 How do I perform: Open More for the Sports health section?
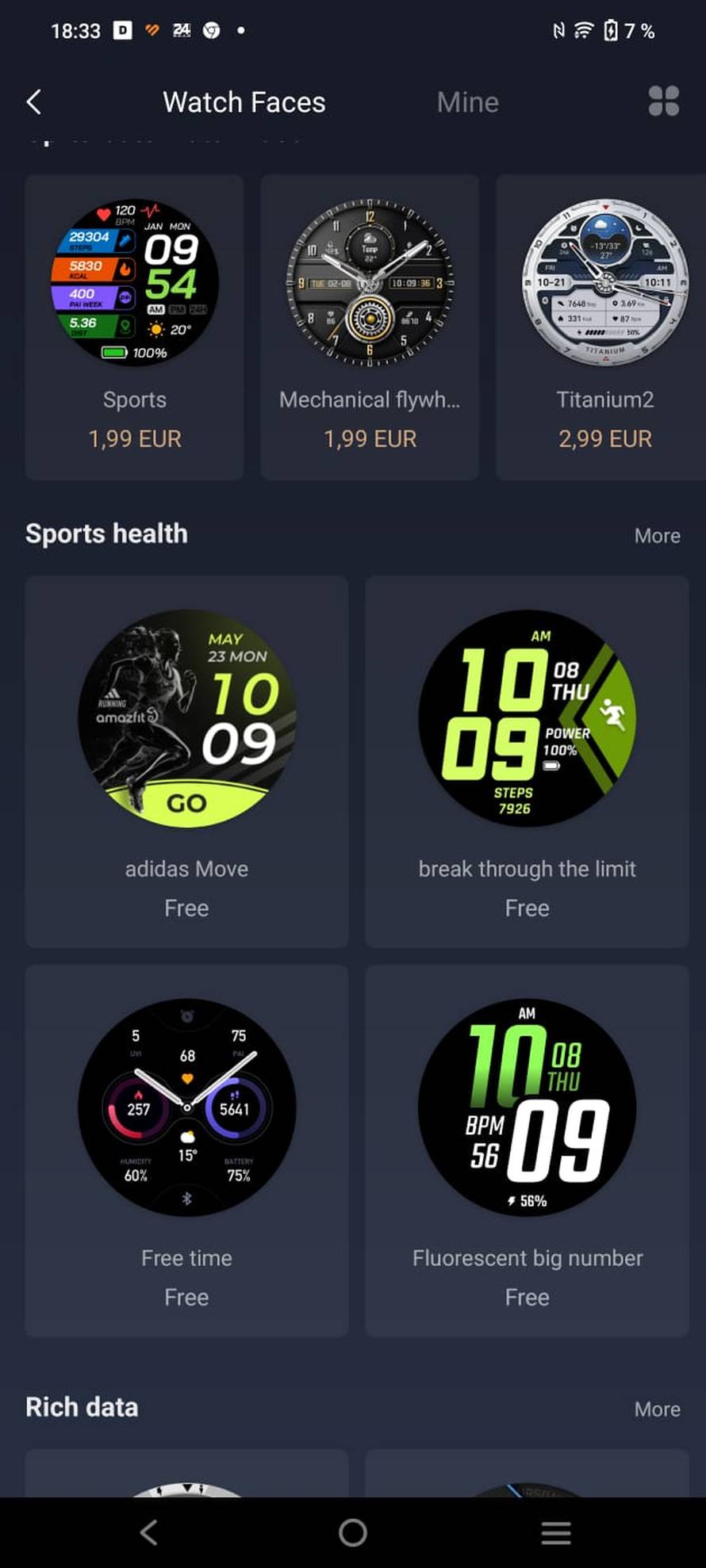coord(657,536)
